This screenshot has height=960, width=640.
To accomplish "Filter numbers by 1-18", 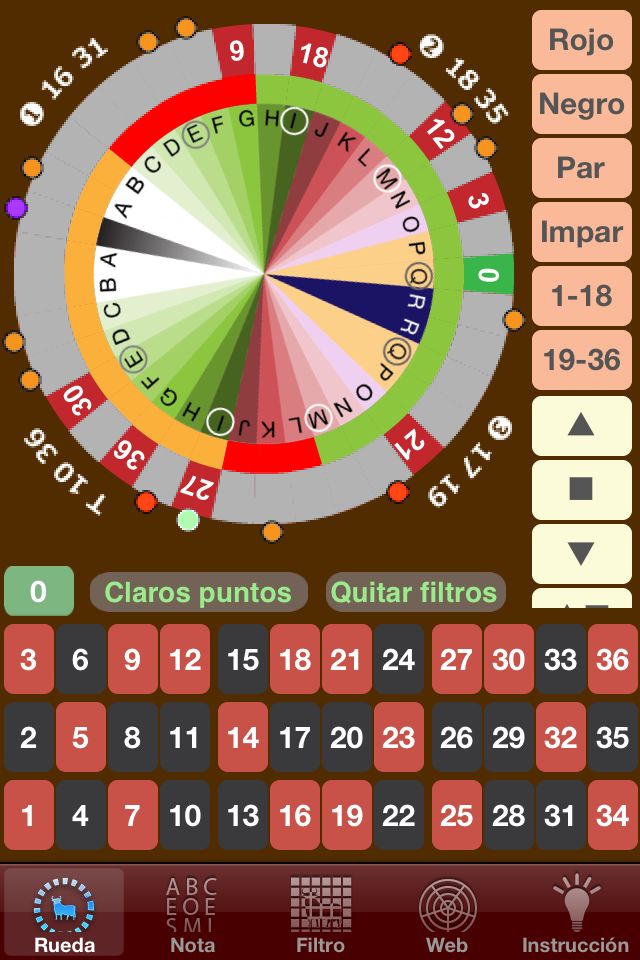I will click(581, 296).
